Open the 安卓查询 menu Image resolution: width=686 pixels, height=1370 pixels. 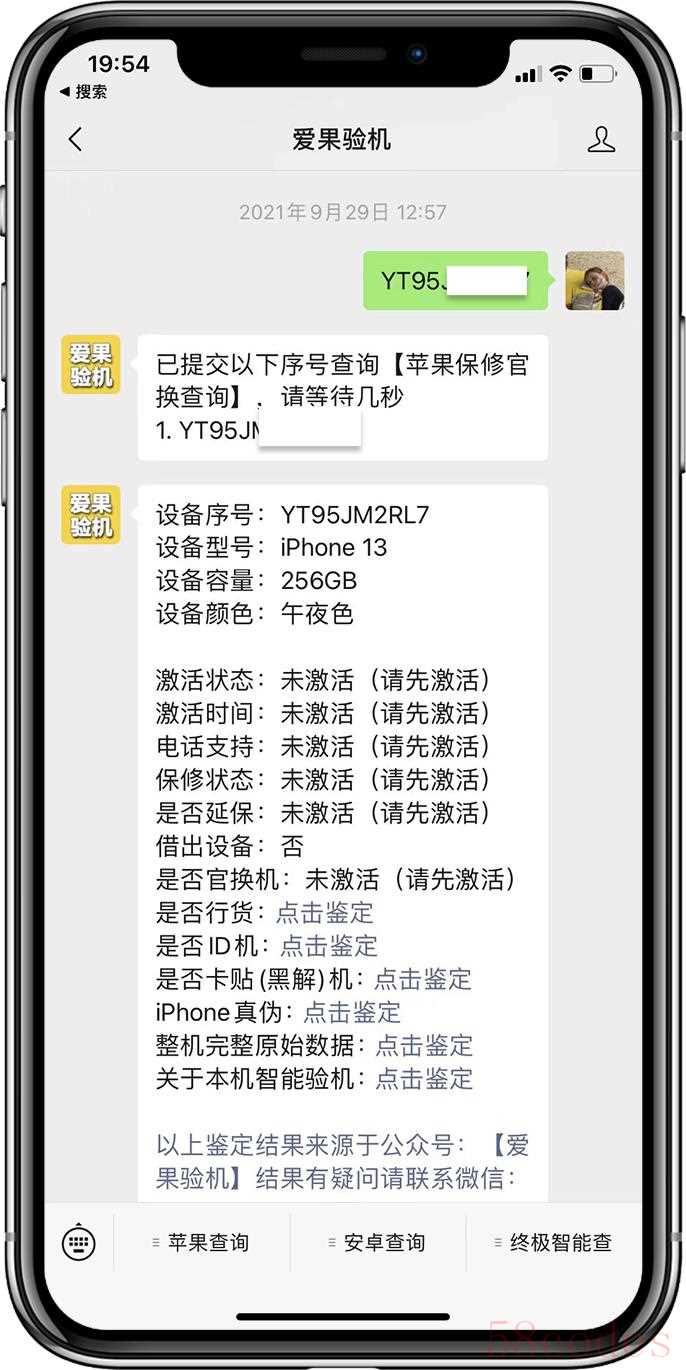point(378,1243)
